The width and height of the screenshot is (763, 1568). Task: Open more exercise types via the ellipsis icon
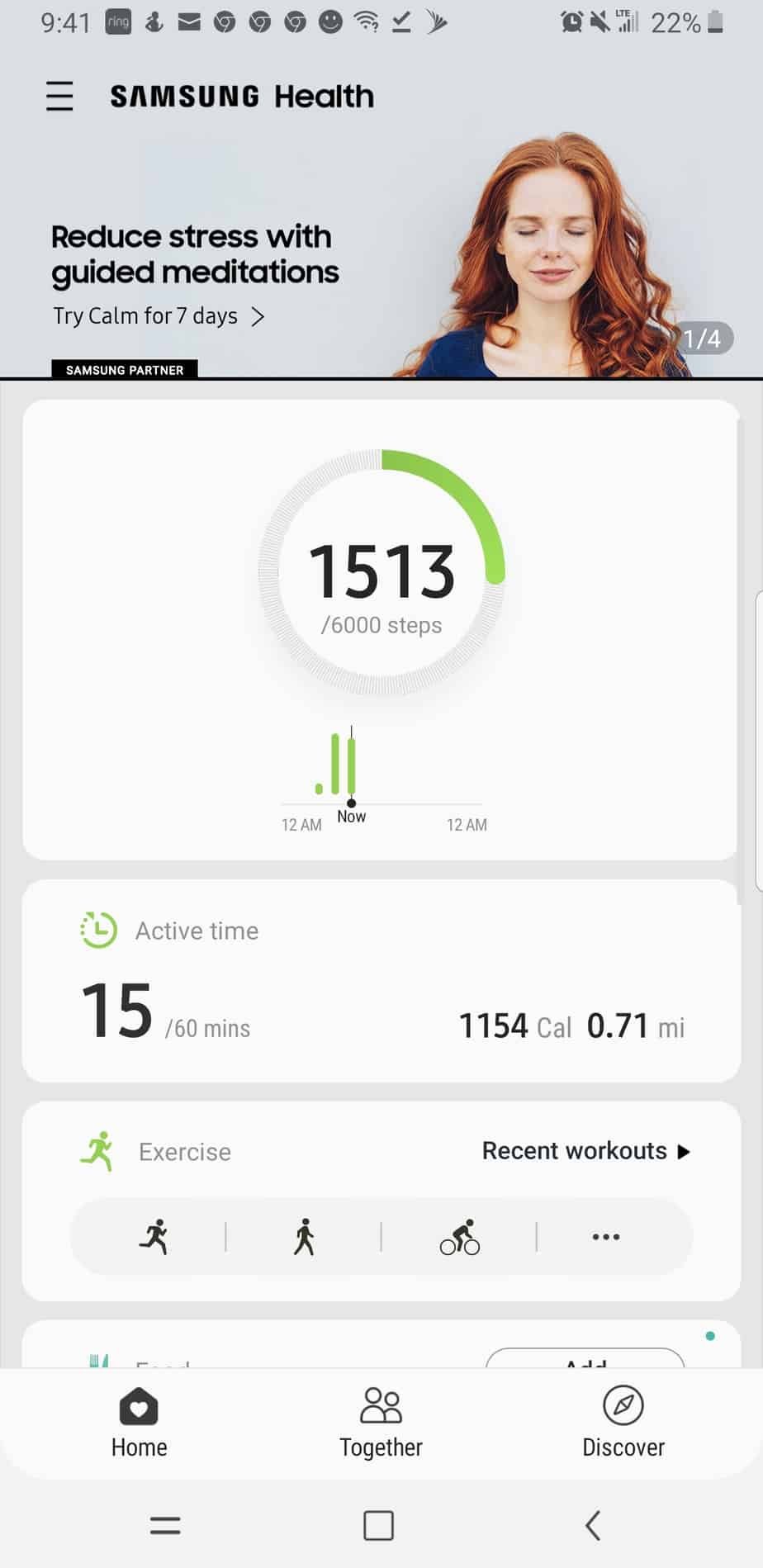point(605,1236)
